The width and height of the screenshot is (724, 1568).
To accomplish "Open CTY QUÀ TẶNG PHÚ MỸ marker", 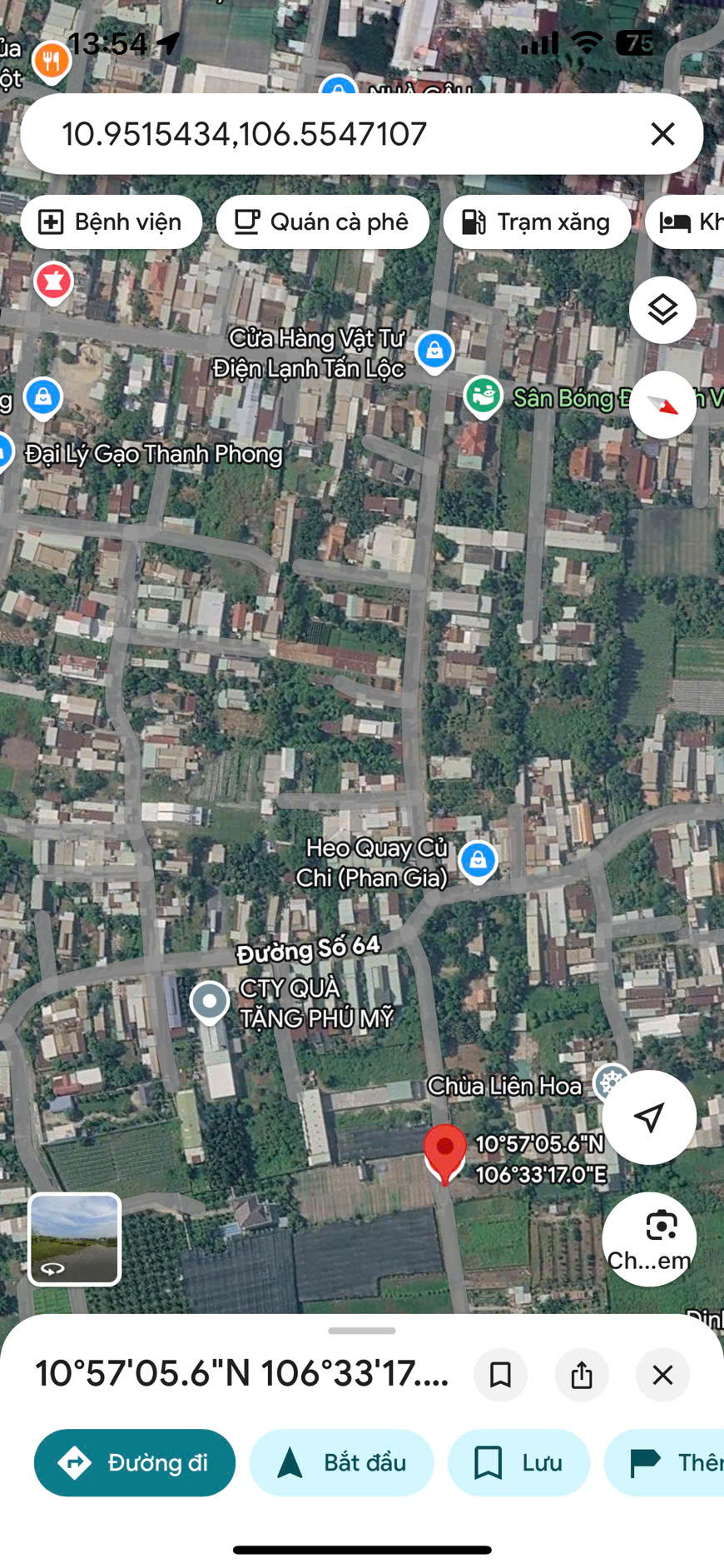I will tap(210, 1001).
